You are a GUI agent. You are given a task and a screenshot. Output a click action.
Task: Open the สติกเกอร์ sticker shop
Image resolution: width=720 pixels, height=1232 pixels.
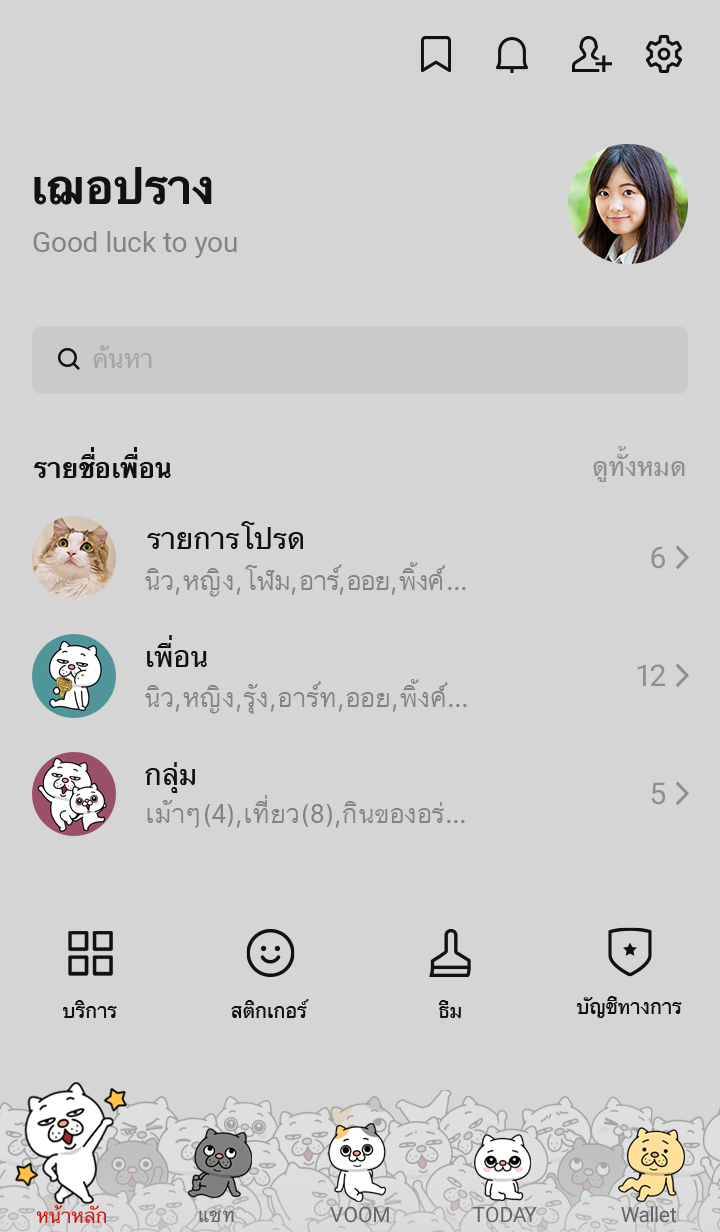(270, 972)
